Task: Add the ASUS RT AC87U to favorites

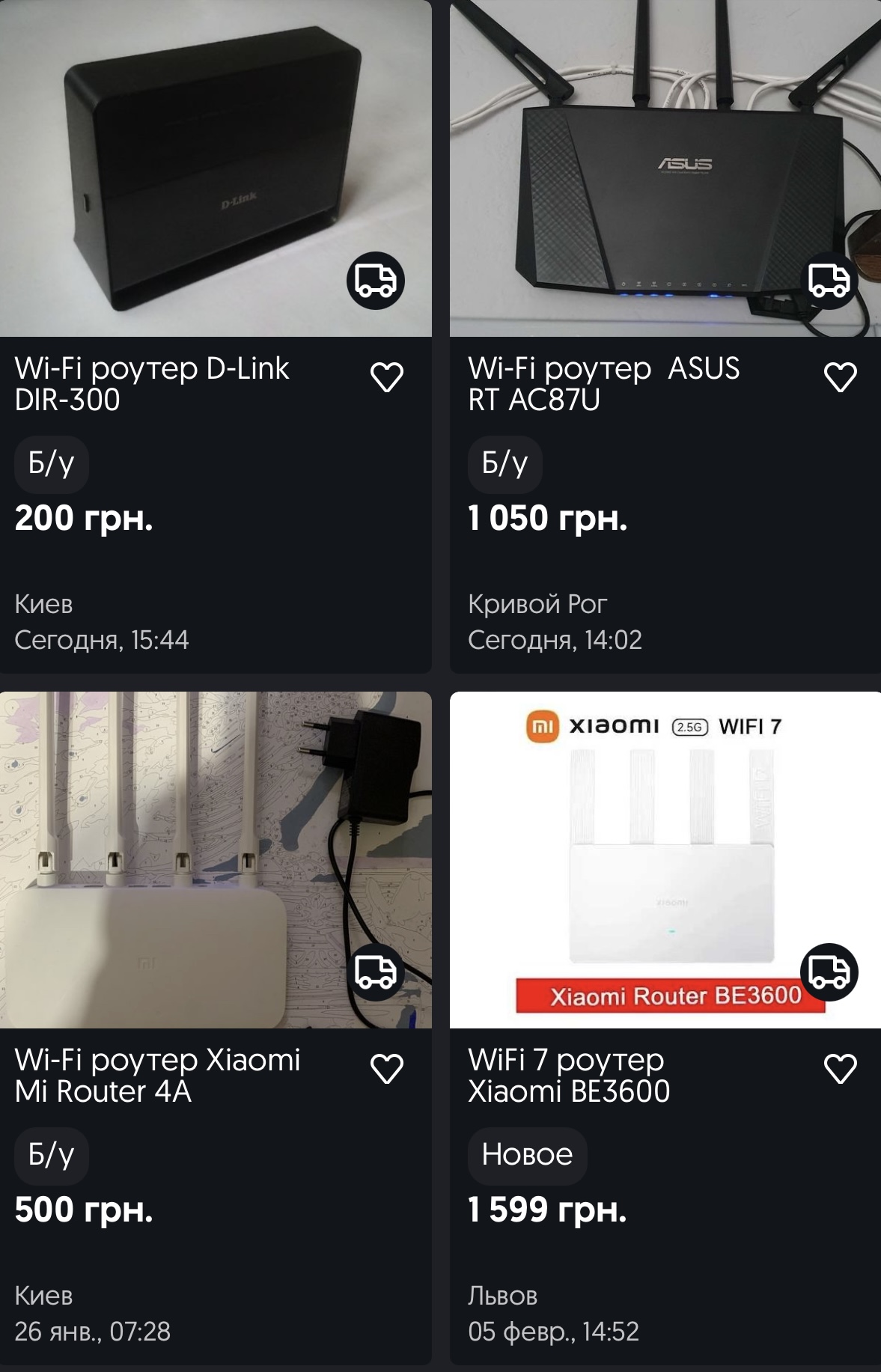Action: [x=840, y=377]
